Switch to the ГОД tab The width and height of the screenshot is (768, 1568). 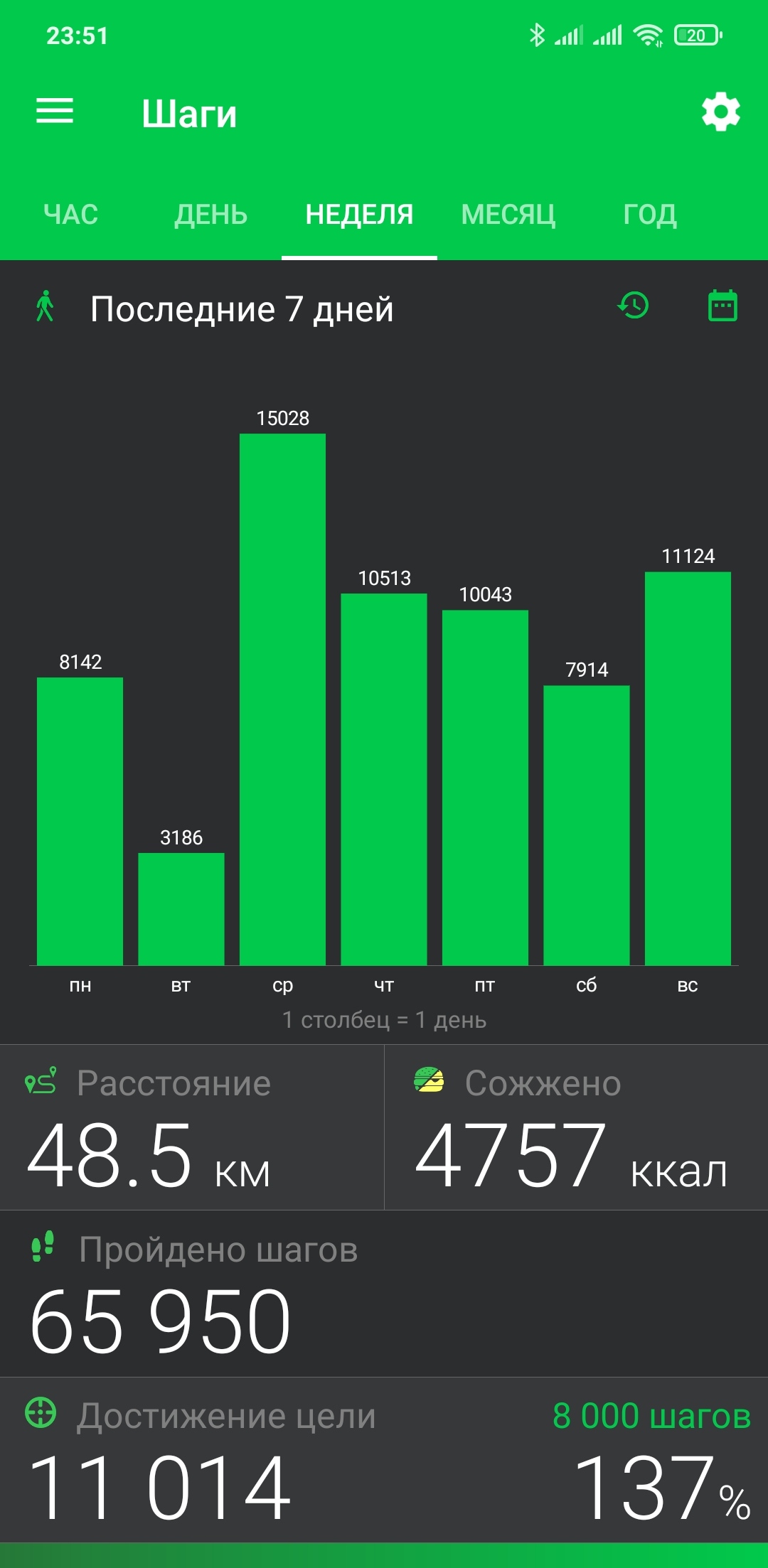(650, 215)
